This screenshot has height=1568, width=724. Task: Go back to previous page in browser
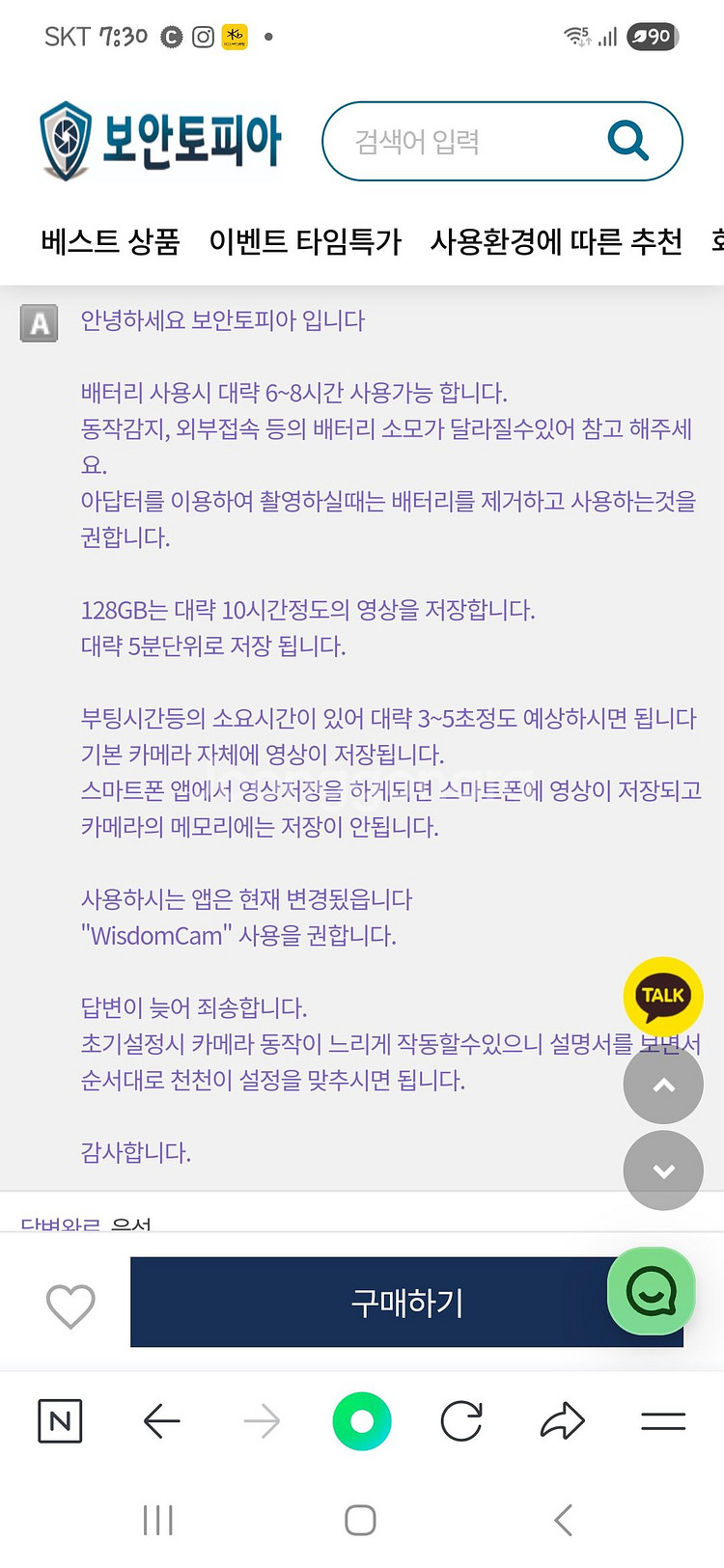(161, 1420)
